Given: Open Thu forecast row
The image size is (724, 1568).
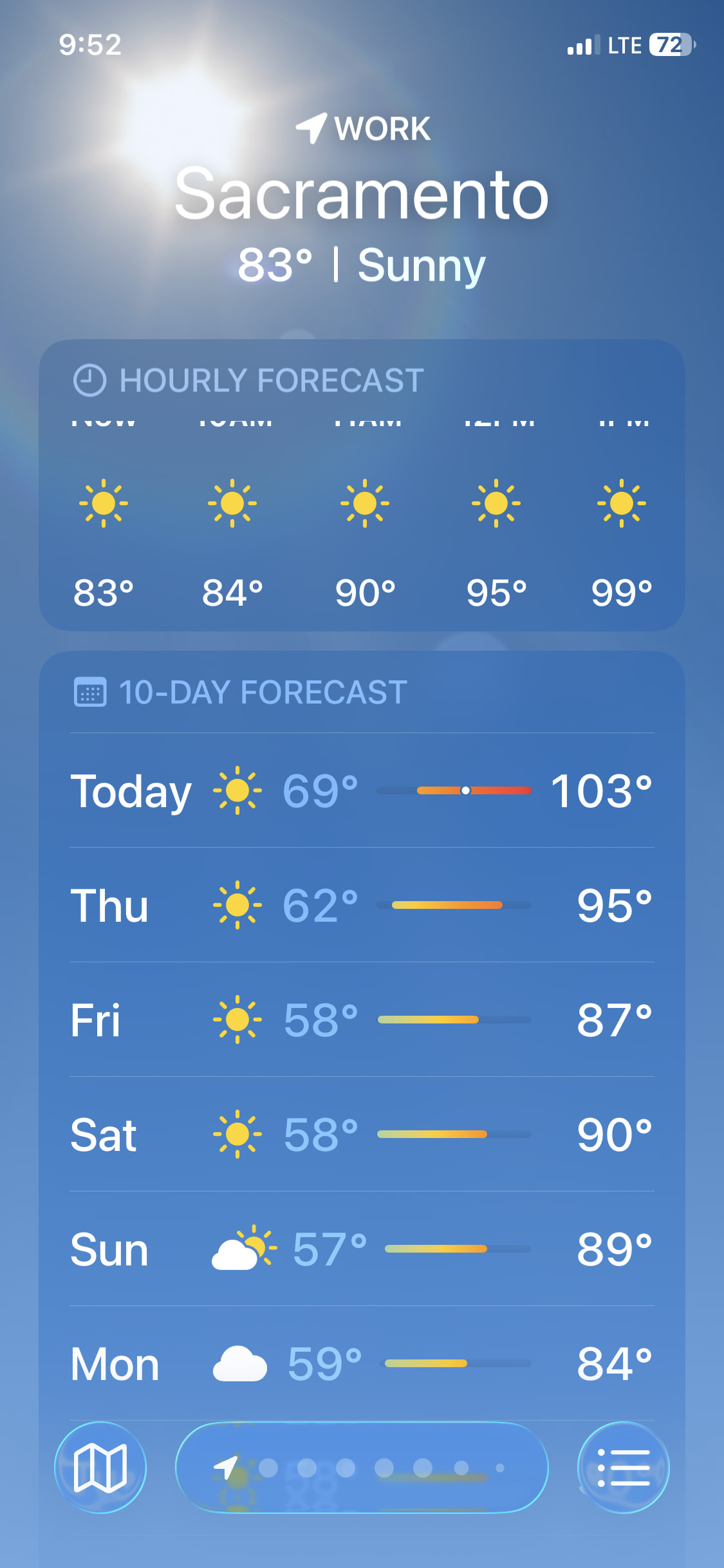Looking at the screenshot, I should 362,905.
